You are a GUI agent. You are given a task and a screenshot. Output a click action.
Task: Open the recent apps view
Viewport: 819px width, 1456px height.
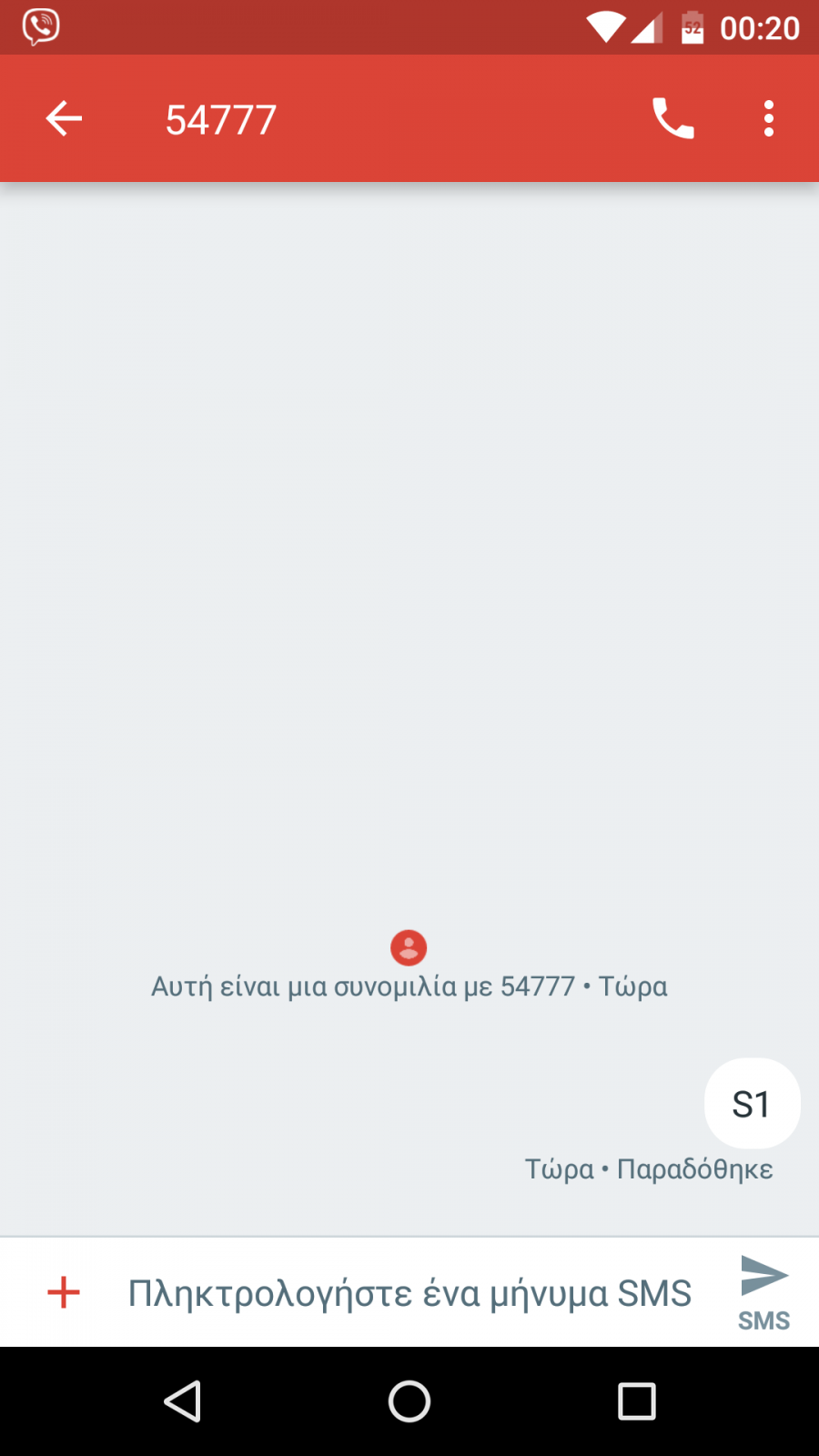point(637,1401)
